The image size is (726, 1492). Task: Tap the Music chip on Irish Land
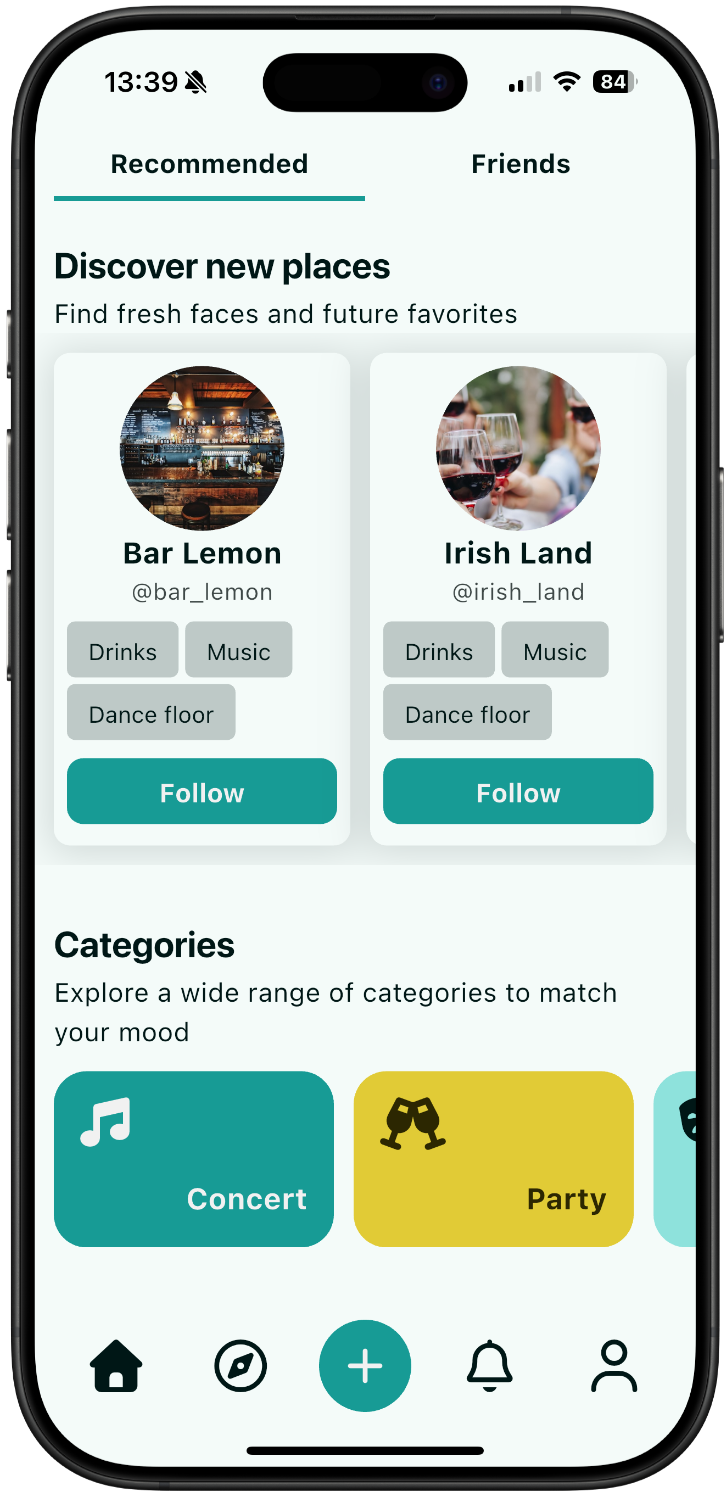pyautogui.click(x=554, y=651)
